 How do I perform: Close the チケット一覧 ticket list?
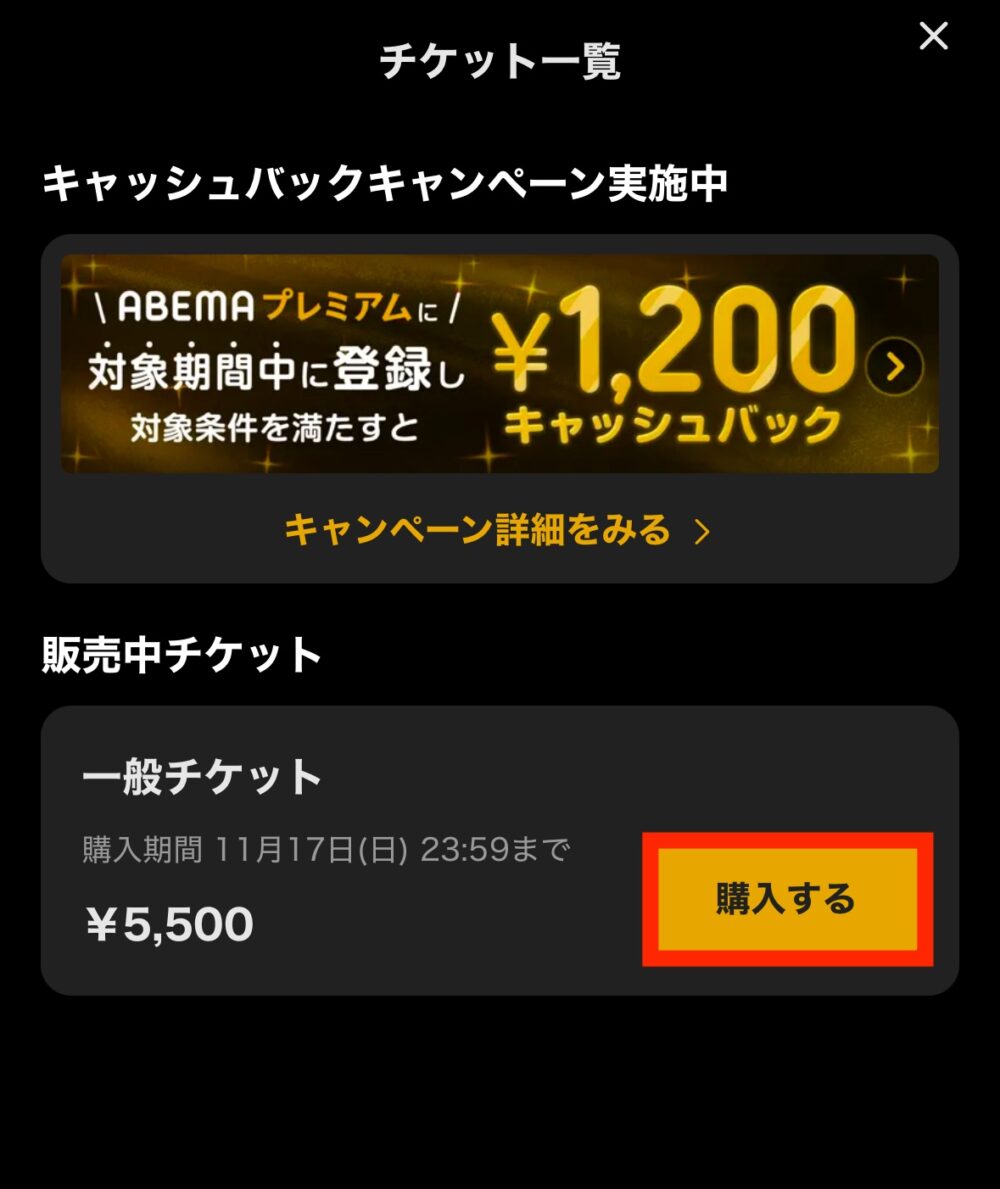click(x=933, y=37)
